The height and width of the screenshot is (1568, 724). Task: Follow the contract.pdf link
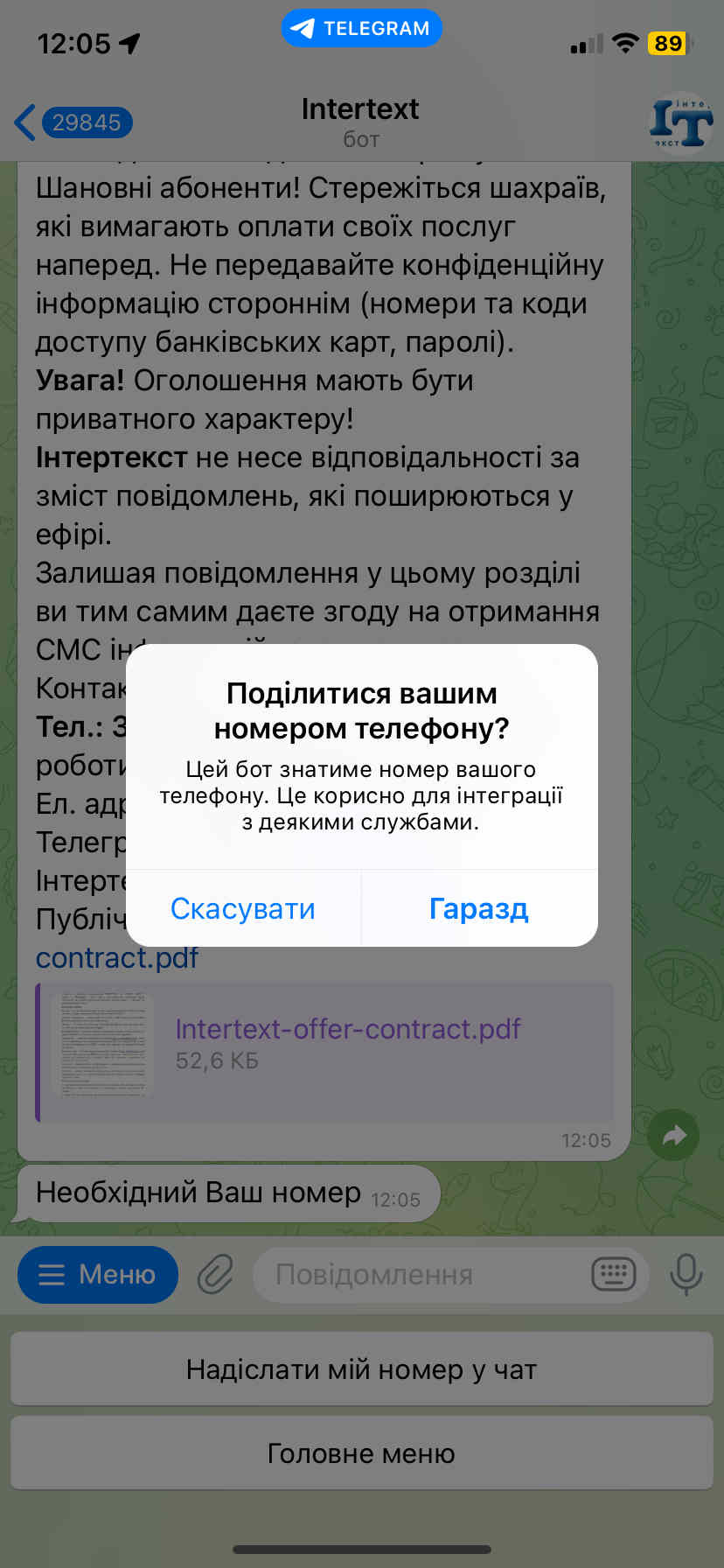tap(117, 958)
